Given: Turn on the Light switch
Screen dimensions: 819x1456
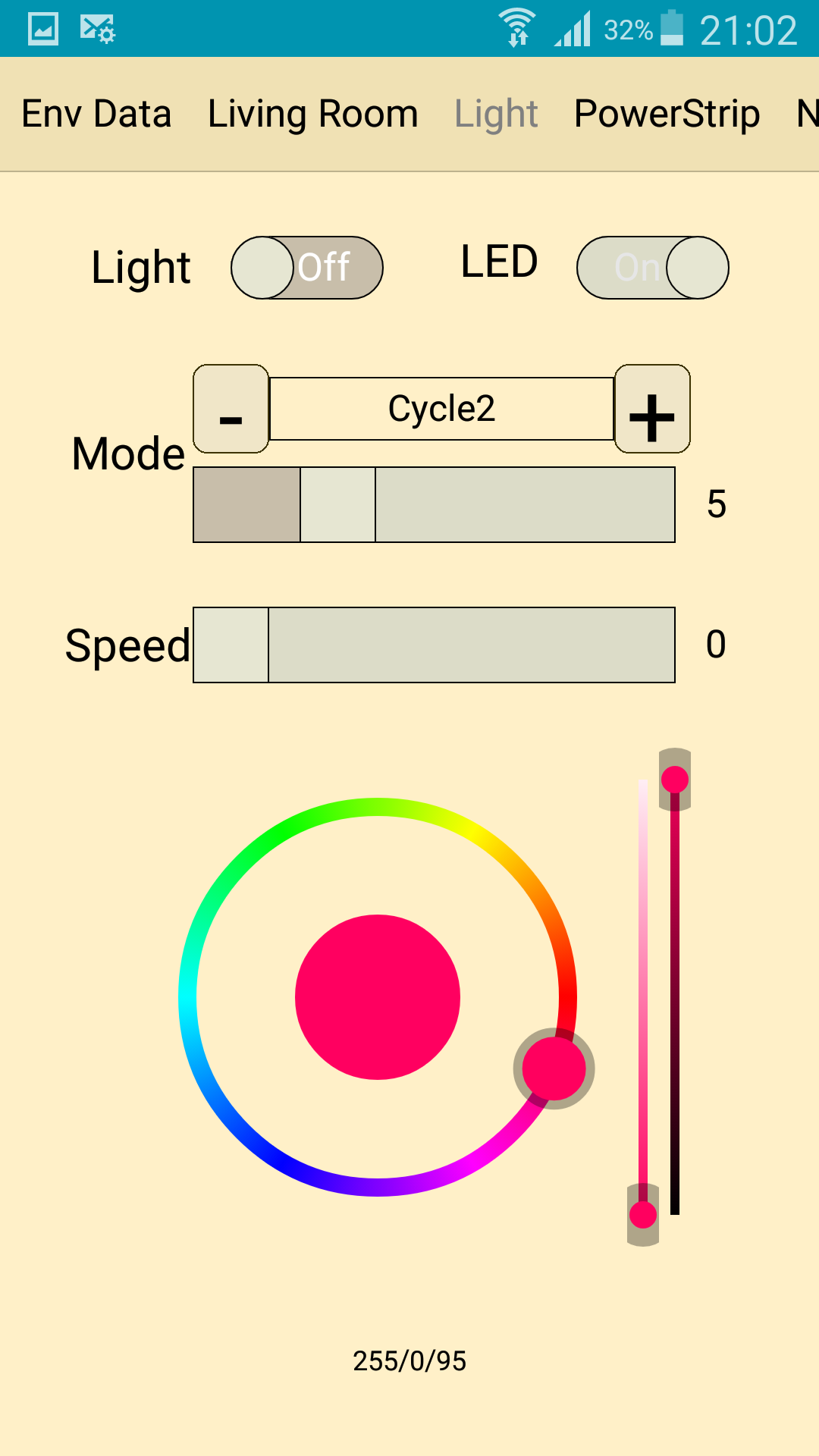Looking at the screenshot, I should (x=307, y=268).
